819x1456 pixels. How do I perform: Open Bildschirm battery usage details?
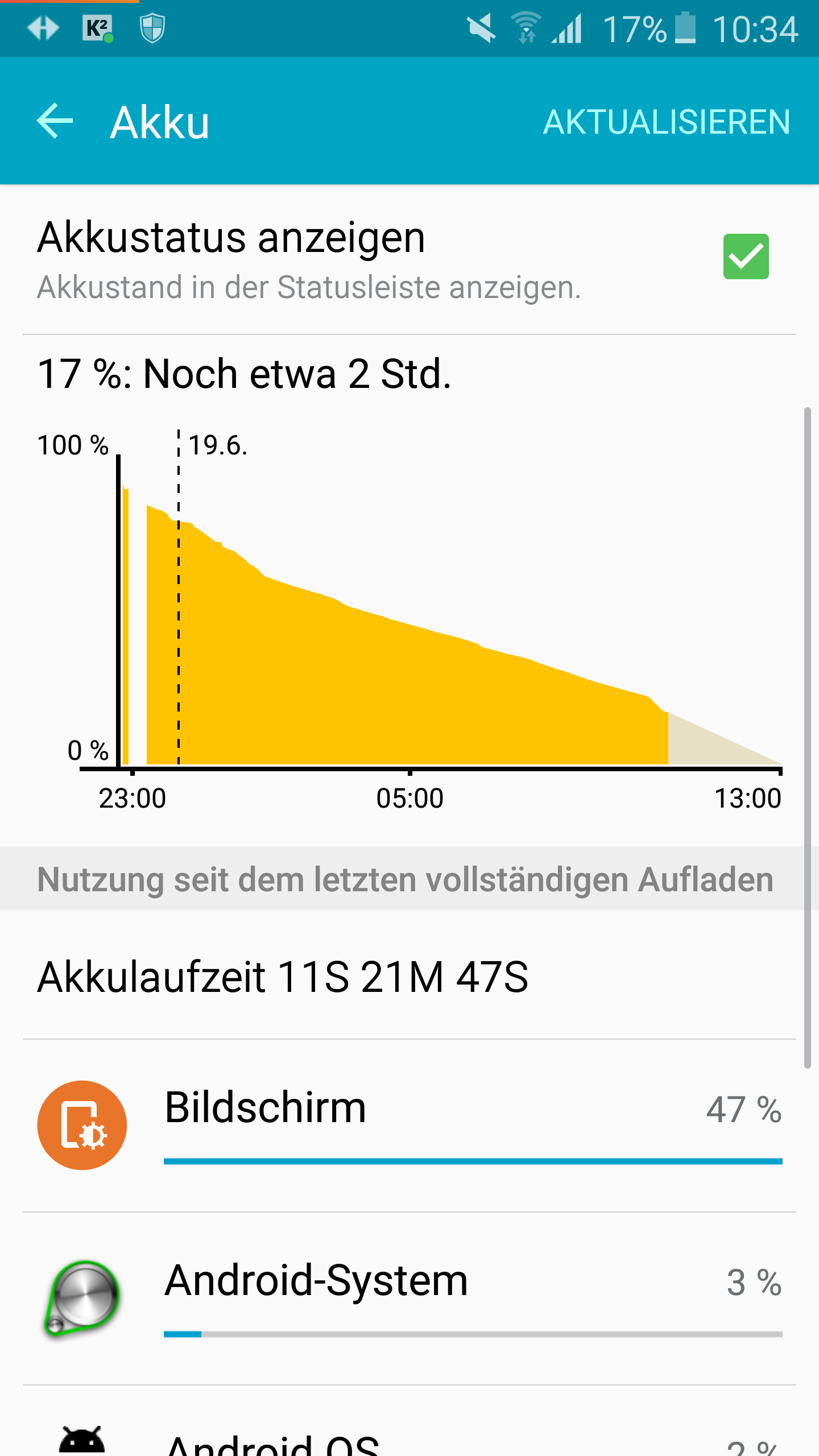409,1126
